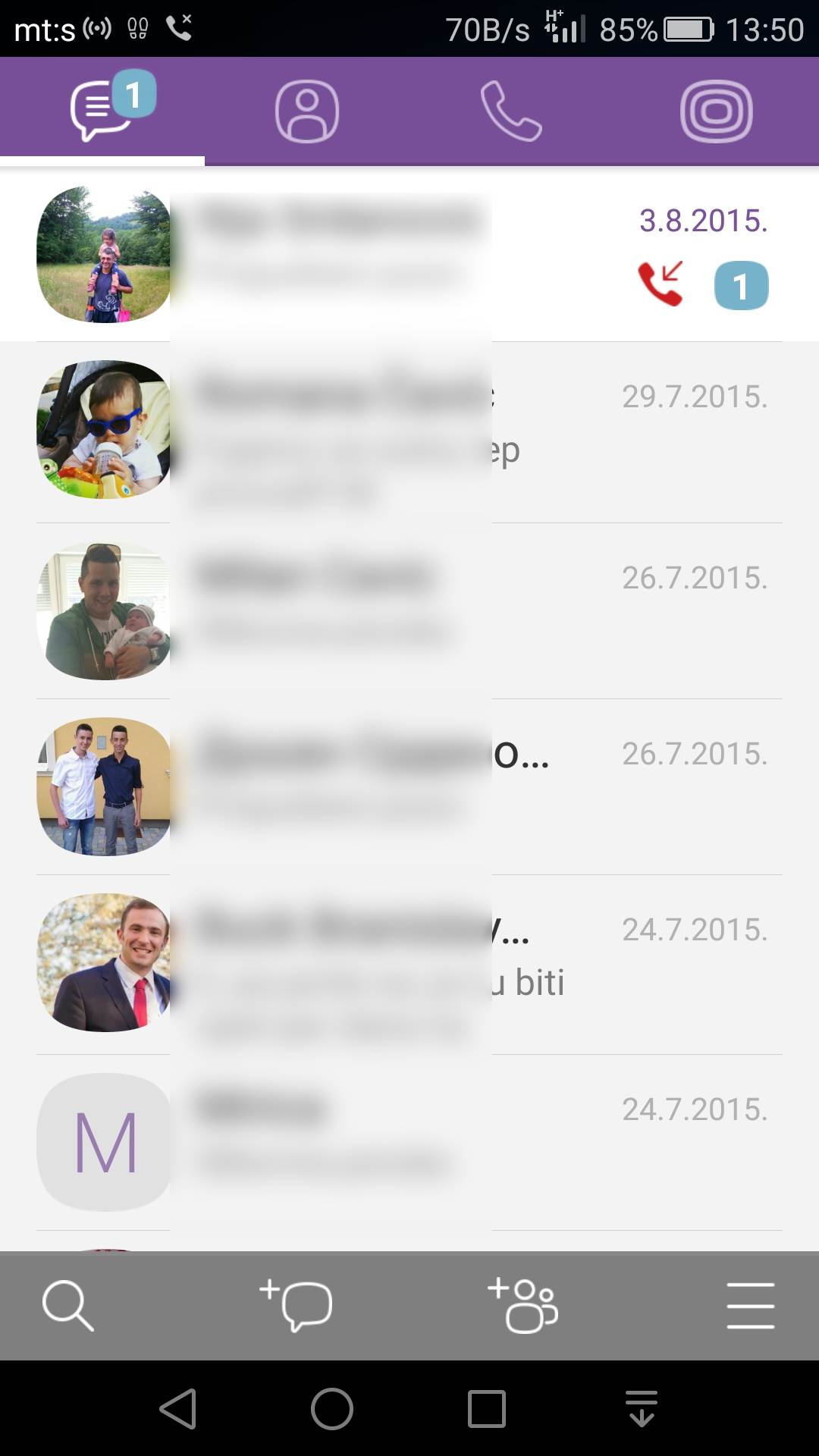
Task: Open the hamburger menu in bottom bar
Action: pyautogui.click(x=750, y=1306)
